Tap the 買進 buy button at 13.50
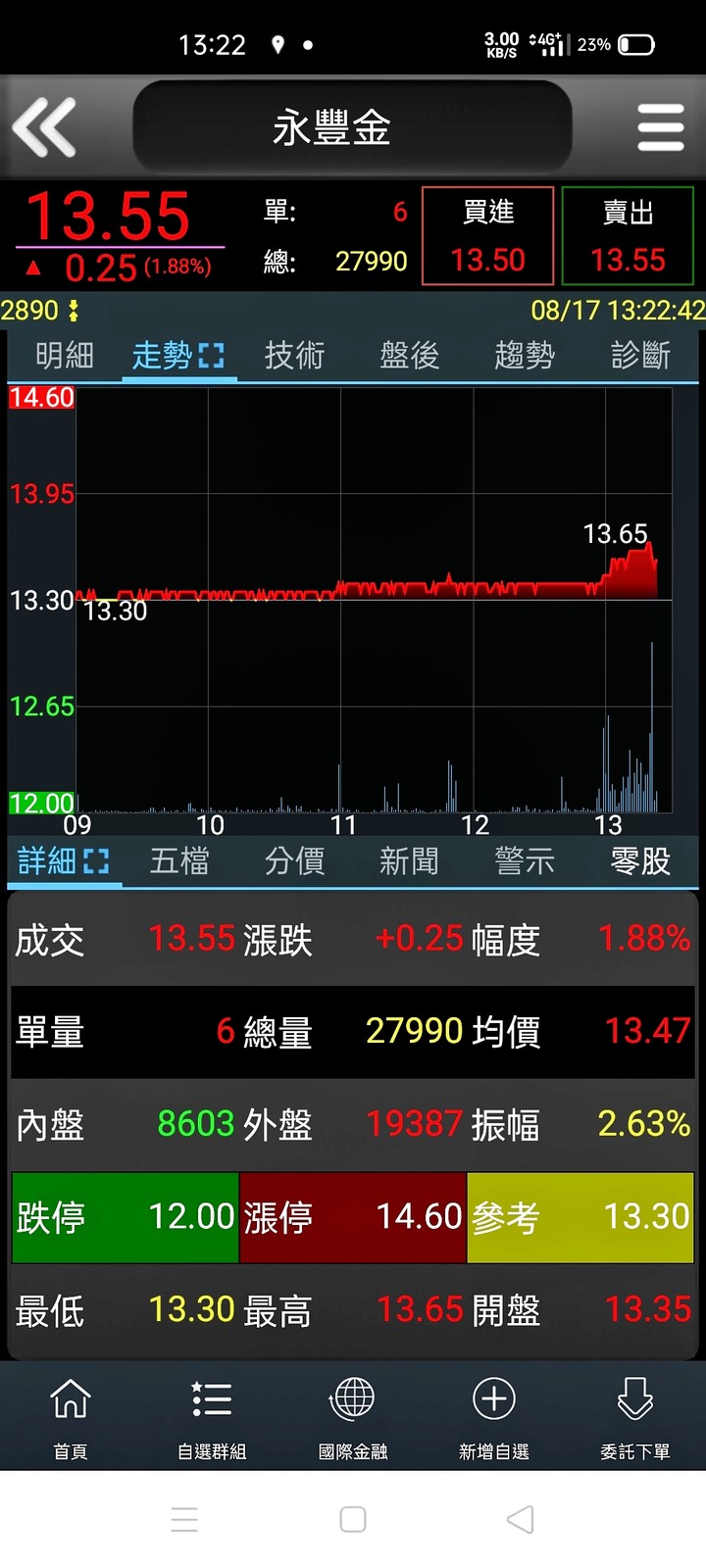 coord(488,236)
